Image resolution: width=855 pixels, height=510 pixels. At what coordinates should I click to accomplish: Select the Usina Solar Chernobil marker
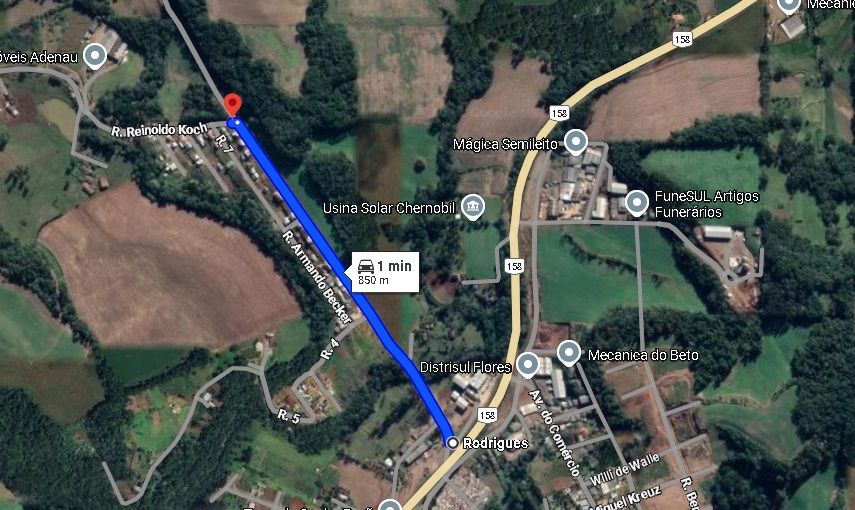tap(470, 207)
